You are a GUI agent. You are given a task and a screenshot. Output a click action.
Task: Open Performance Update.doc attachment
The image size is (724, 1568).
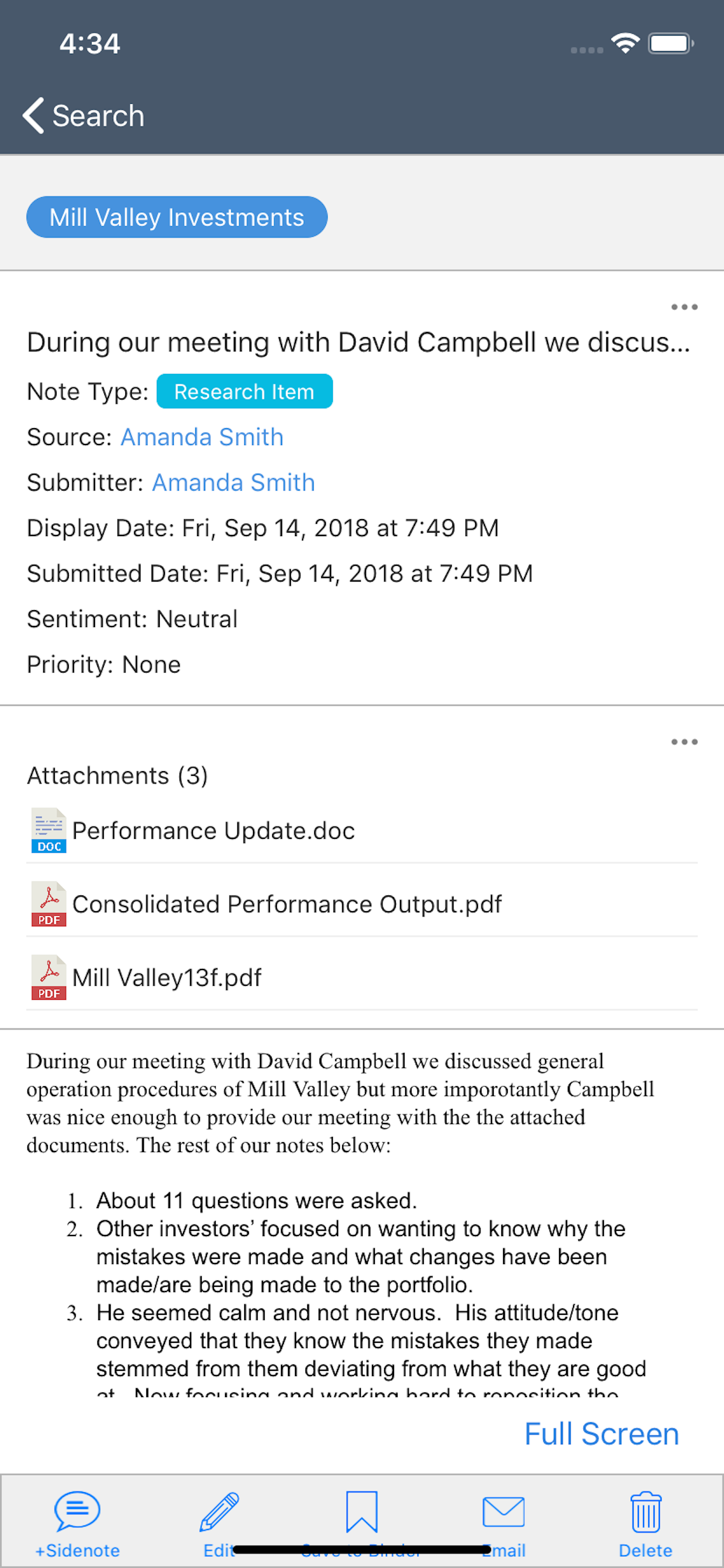coord(362,831)
